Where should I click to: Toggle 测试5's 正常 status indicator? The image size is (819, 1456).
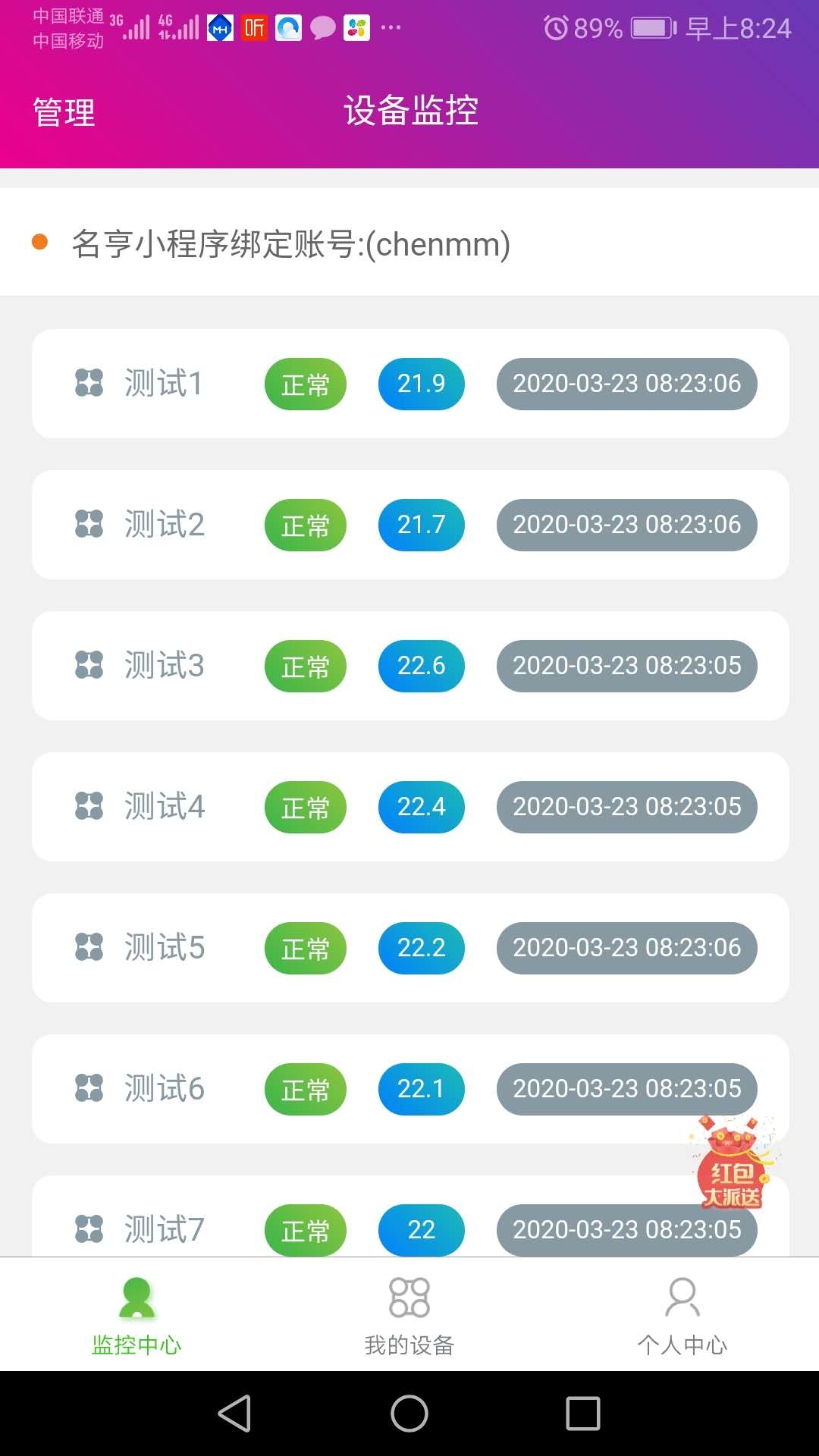305,948
